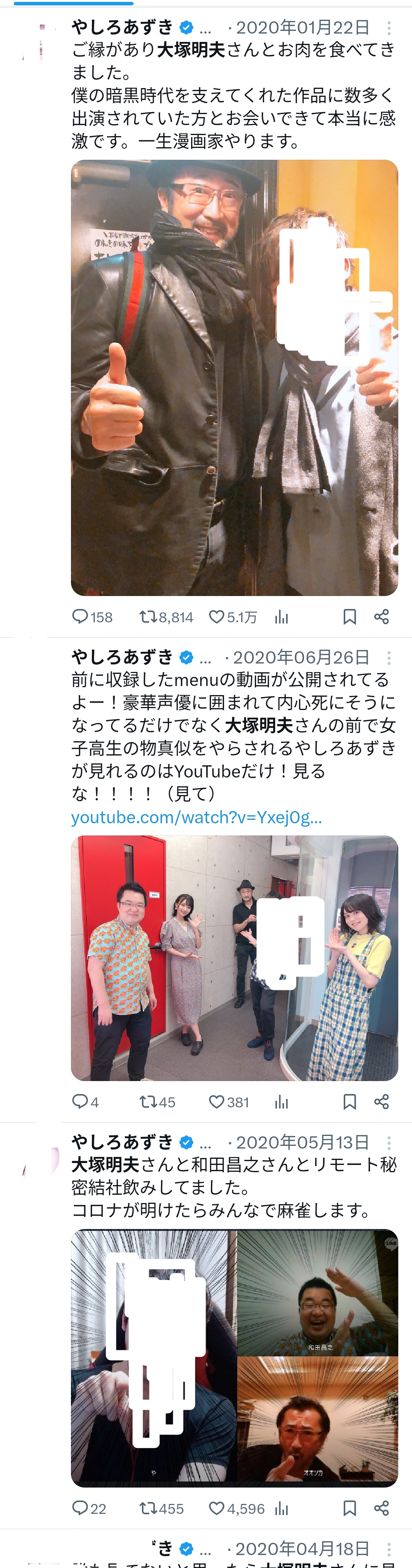
Task: Open the youtube.com/watch link
Action: pyautogui.click(x=196, y=817)
